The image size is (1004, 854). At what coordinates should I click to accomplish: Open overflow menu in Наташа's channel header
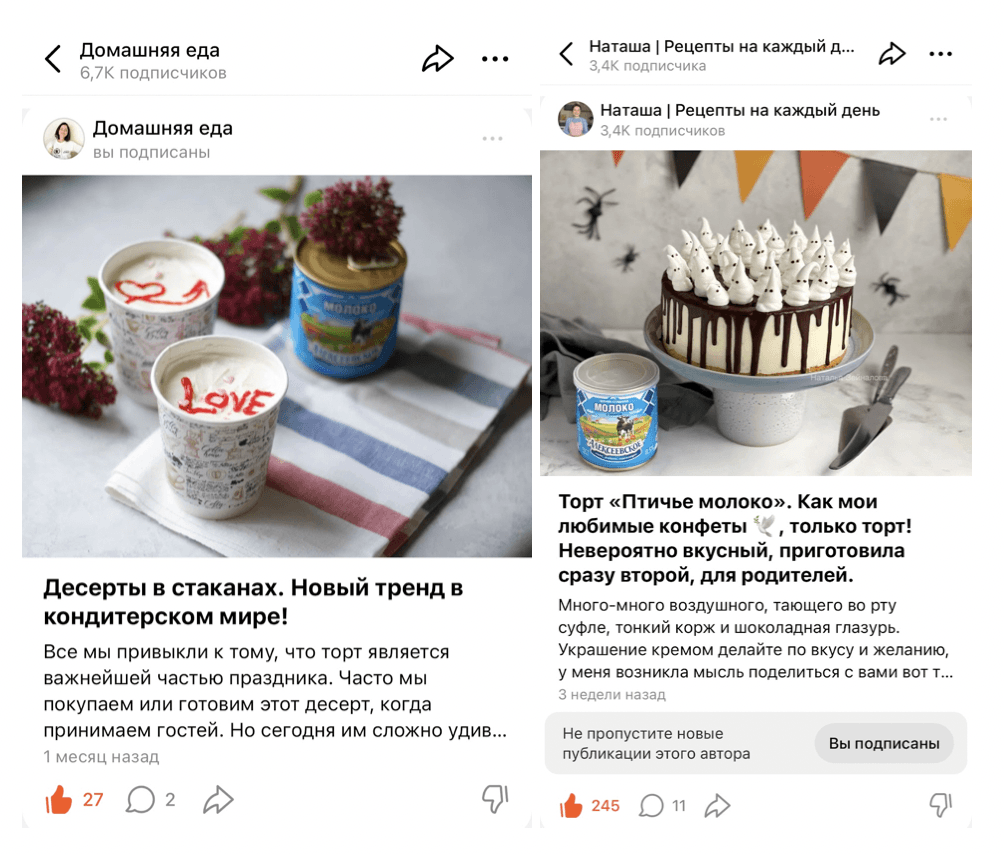tap(940, 54)
